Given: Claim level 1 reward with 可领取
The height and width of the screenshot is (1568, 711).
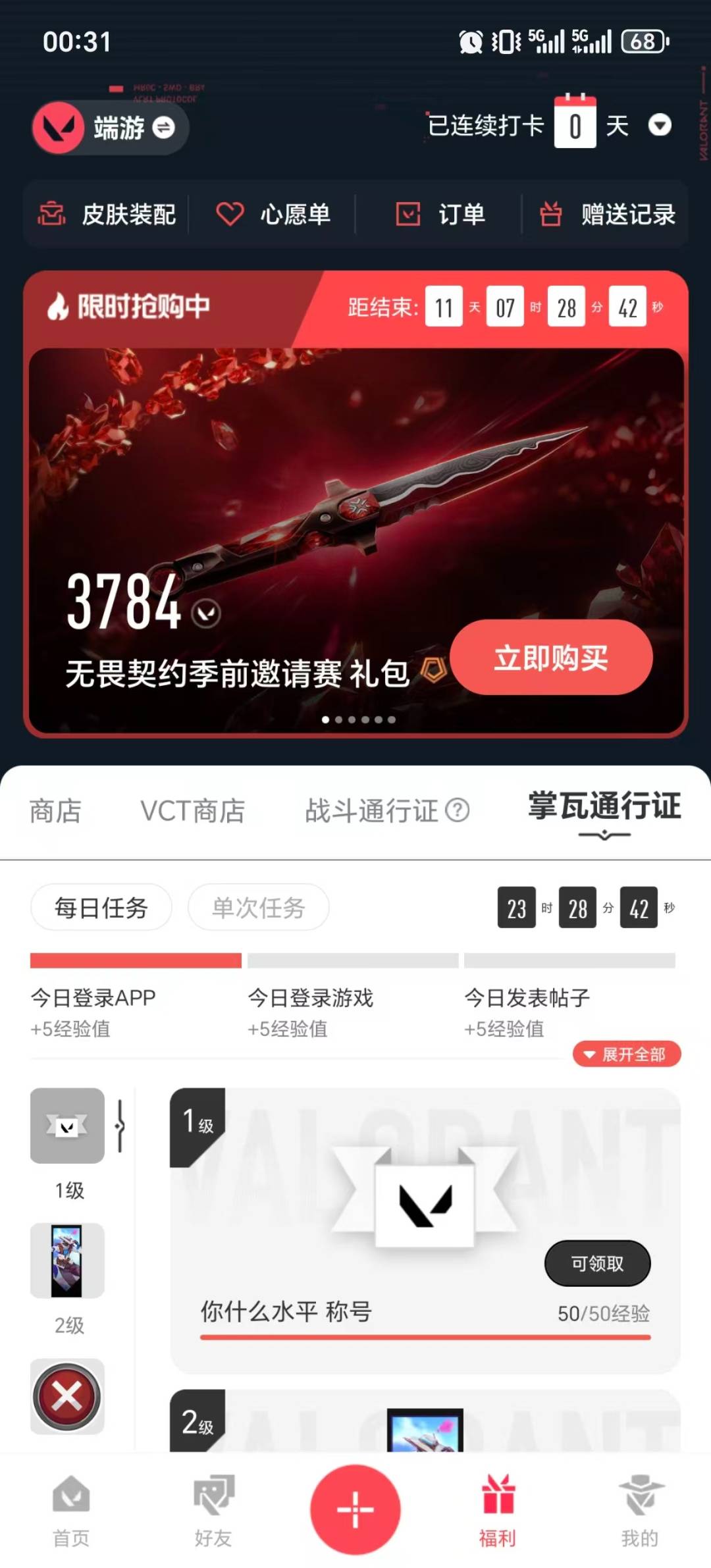Looking at the screenshot, I should click(x=597, y=1263).
